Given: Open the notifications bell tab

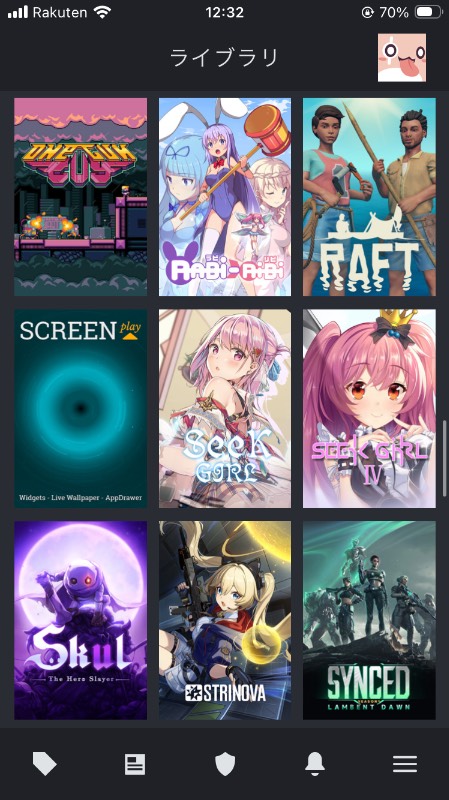Looking at the screenshot, I should click(x=315, y=764).
